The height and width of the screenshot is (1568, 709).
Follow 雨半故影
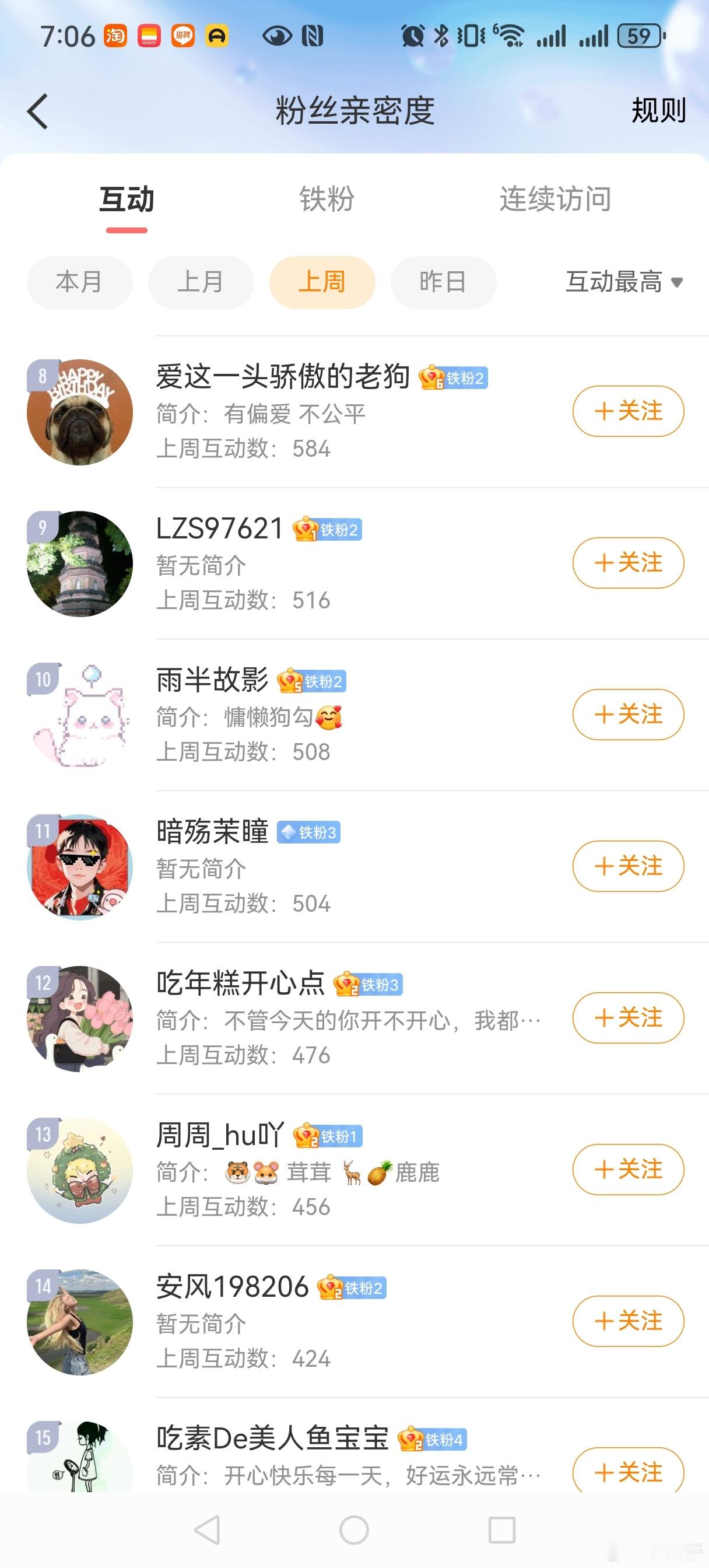[627, 714]
